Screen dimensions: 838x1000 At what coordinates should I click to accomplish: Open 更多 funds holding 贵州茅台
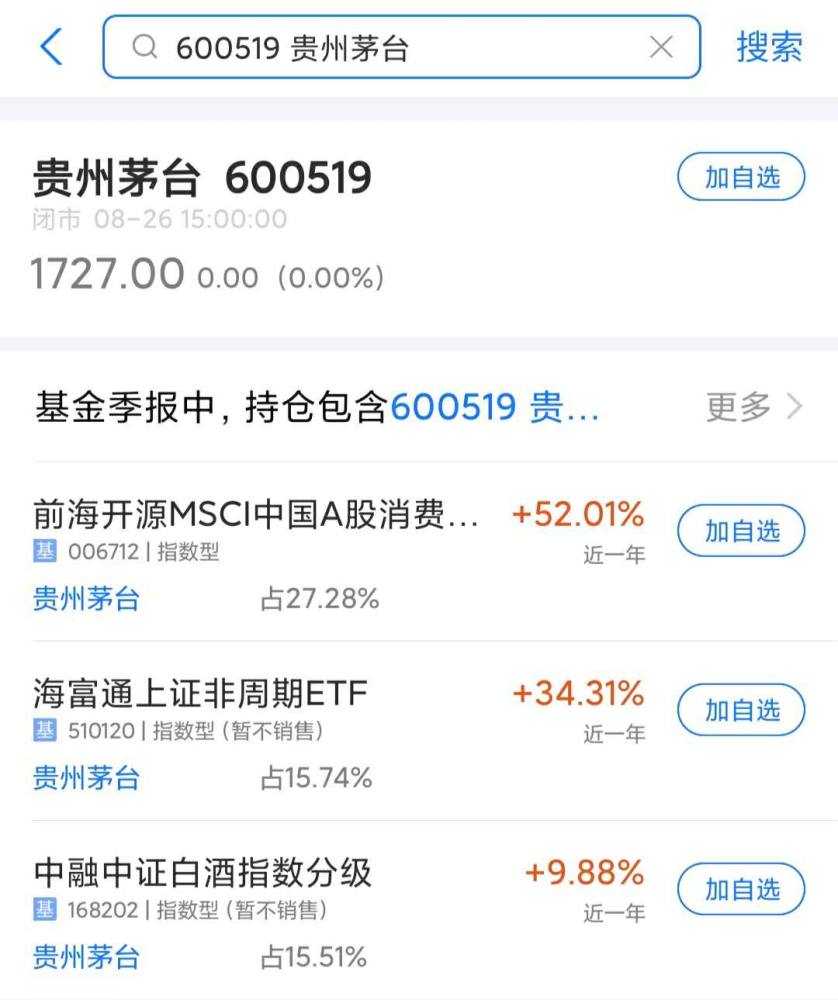pyautogui.click(x=753, y=407)
